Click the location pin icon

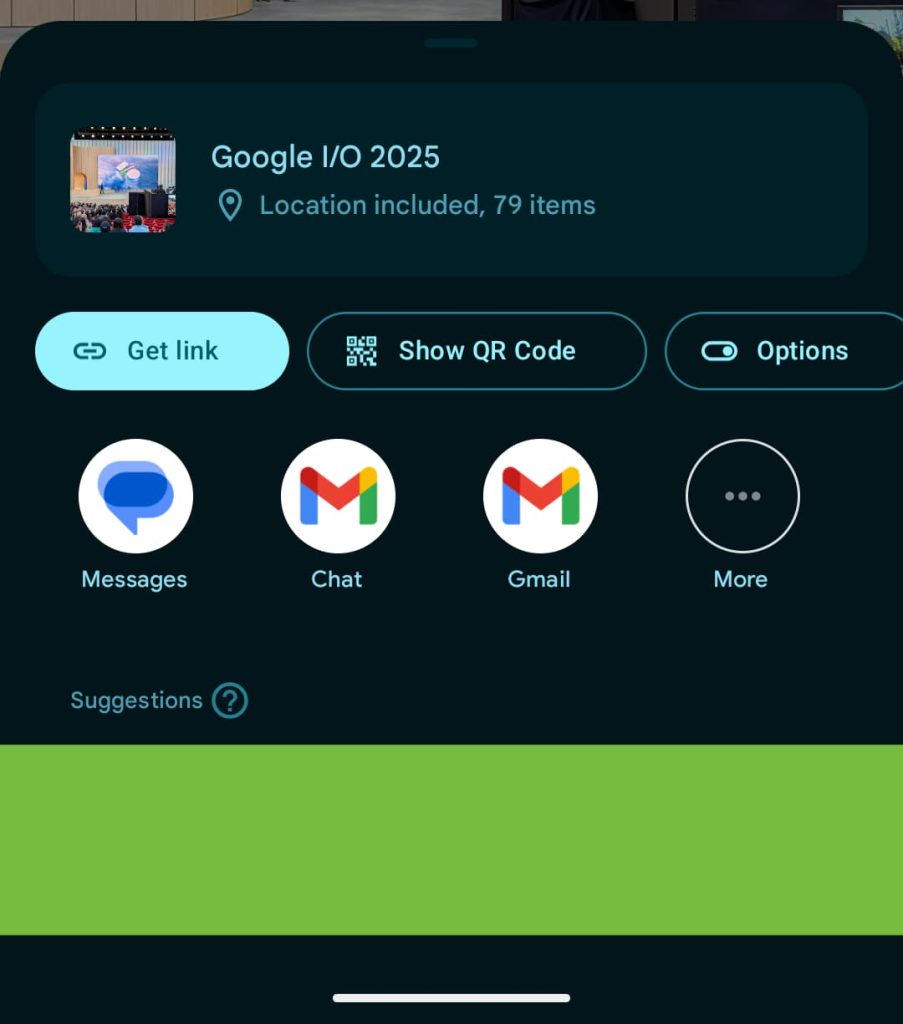click(230, 205)
